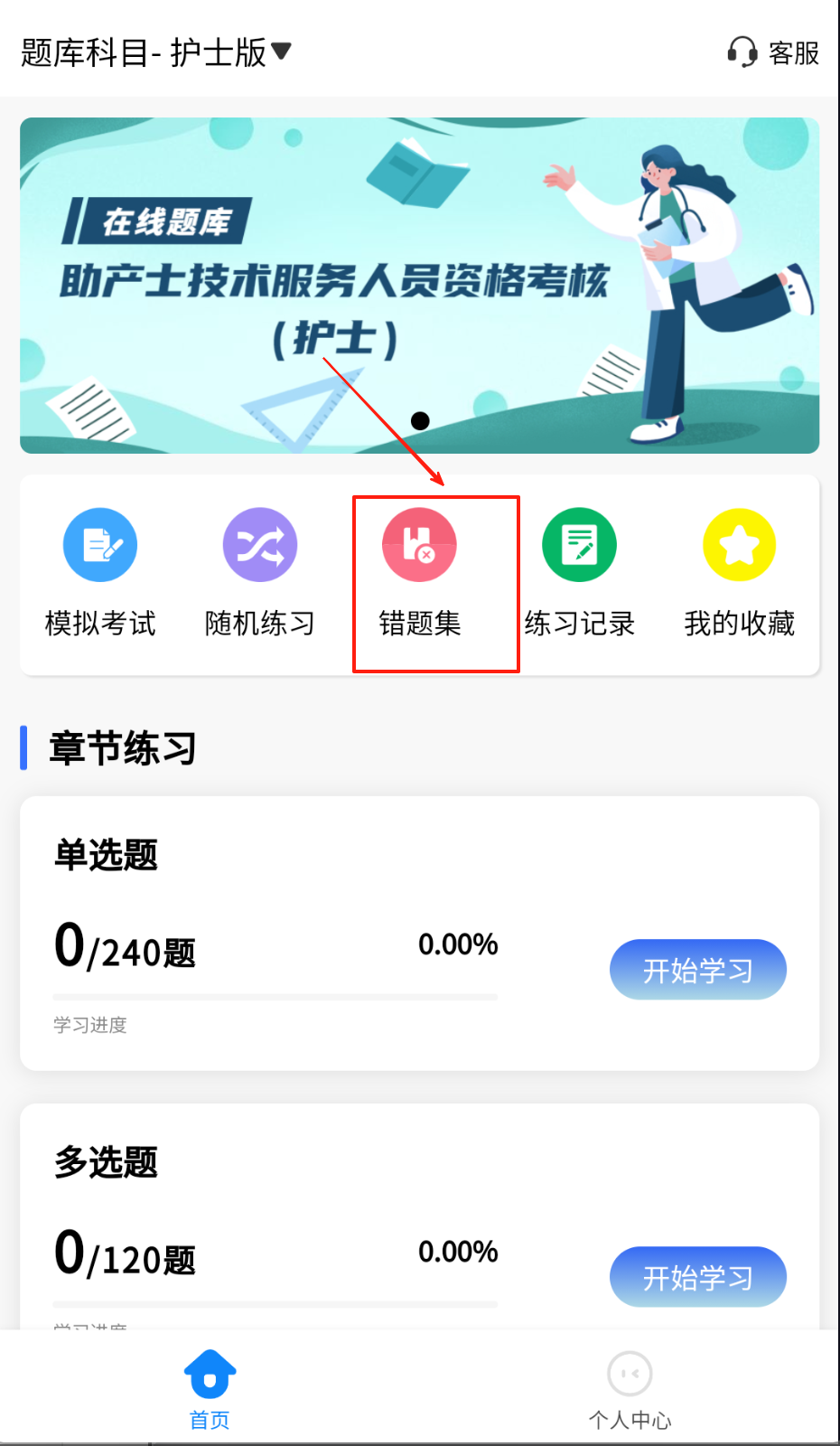The image size is (840, 1446).
Task: View 练习记录 practice records
Action: [x=579, y=571]
